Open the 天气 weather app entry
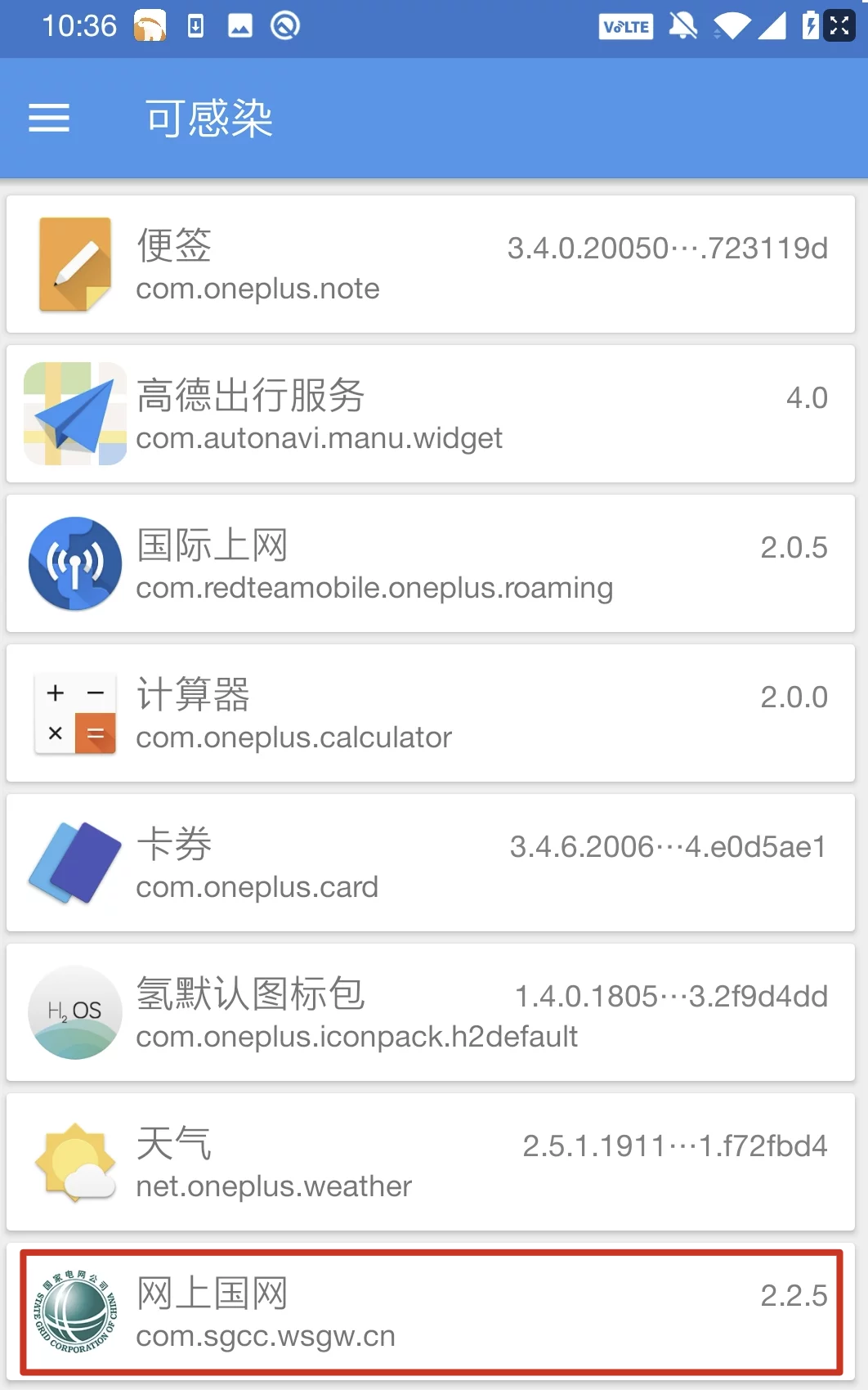 pyautogui.click(x=431, y=1162)
